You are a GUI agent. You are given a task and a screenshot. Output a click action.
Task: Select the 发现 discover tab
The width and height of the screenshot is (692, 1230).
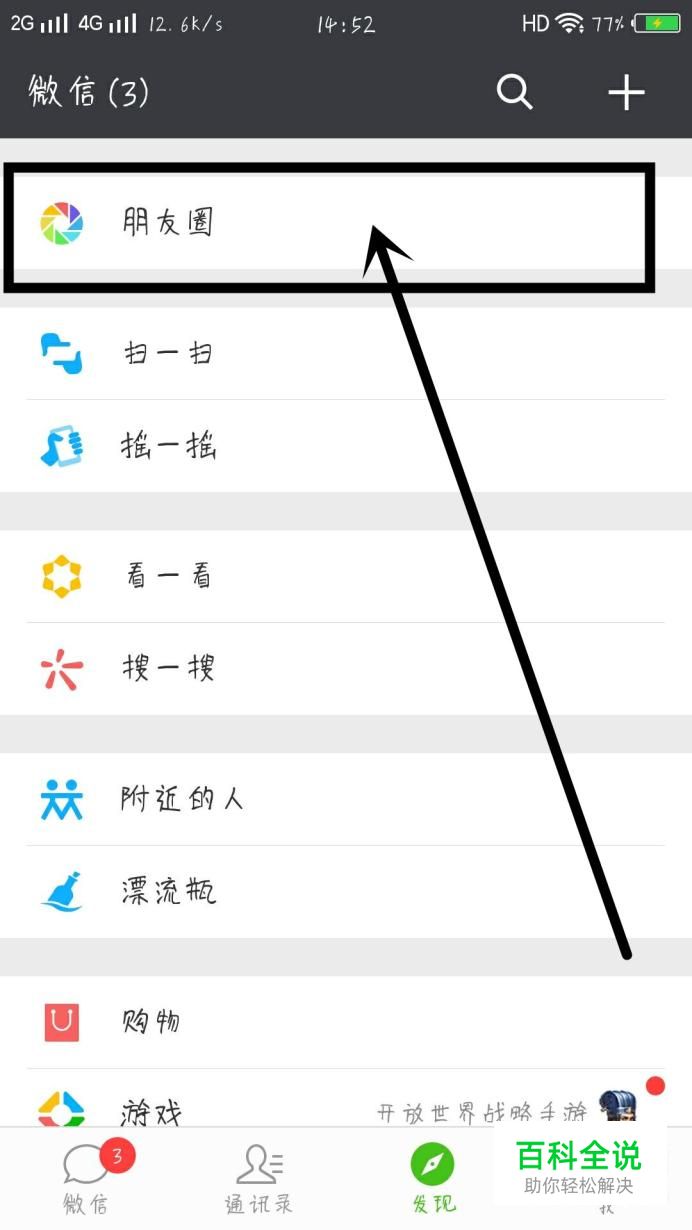(432, 1178)
